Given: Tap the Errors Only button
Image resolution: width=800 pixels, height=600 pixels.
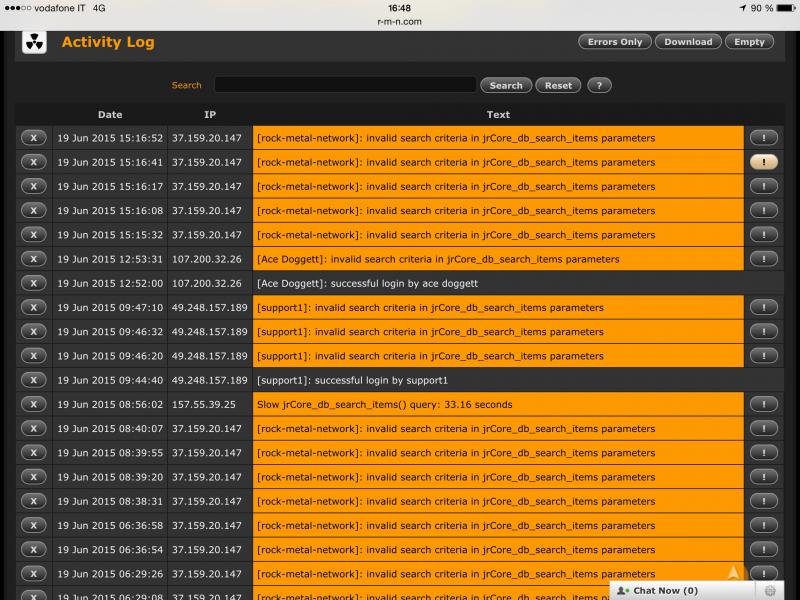Looking at the screenshot, I should tap(615, 42).
